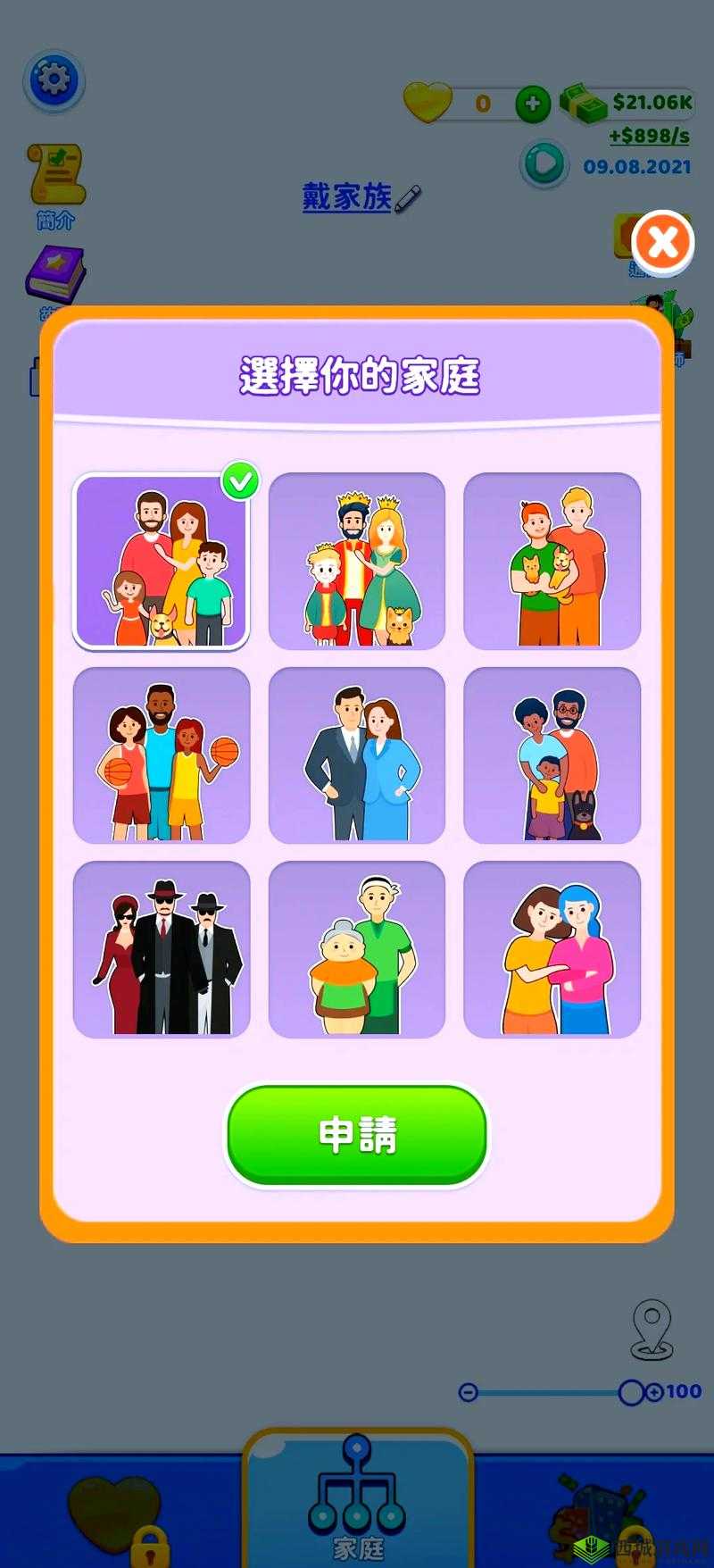Add hearts with the green plus
This screenshot has width=714, height=1568.
coord(533,104)
